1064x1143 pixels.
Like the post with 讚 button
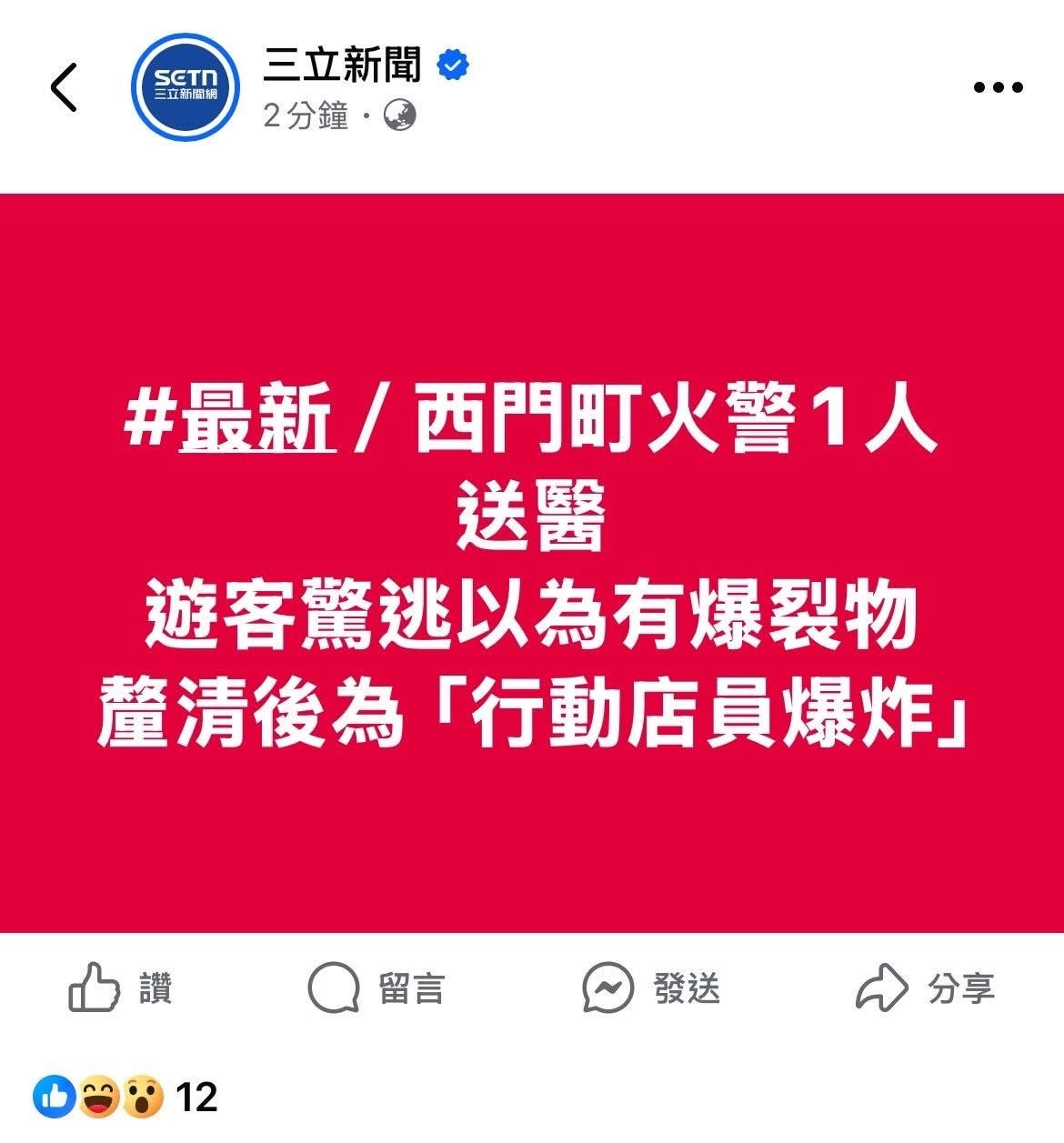(121, 988)
